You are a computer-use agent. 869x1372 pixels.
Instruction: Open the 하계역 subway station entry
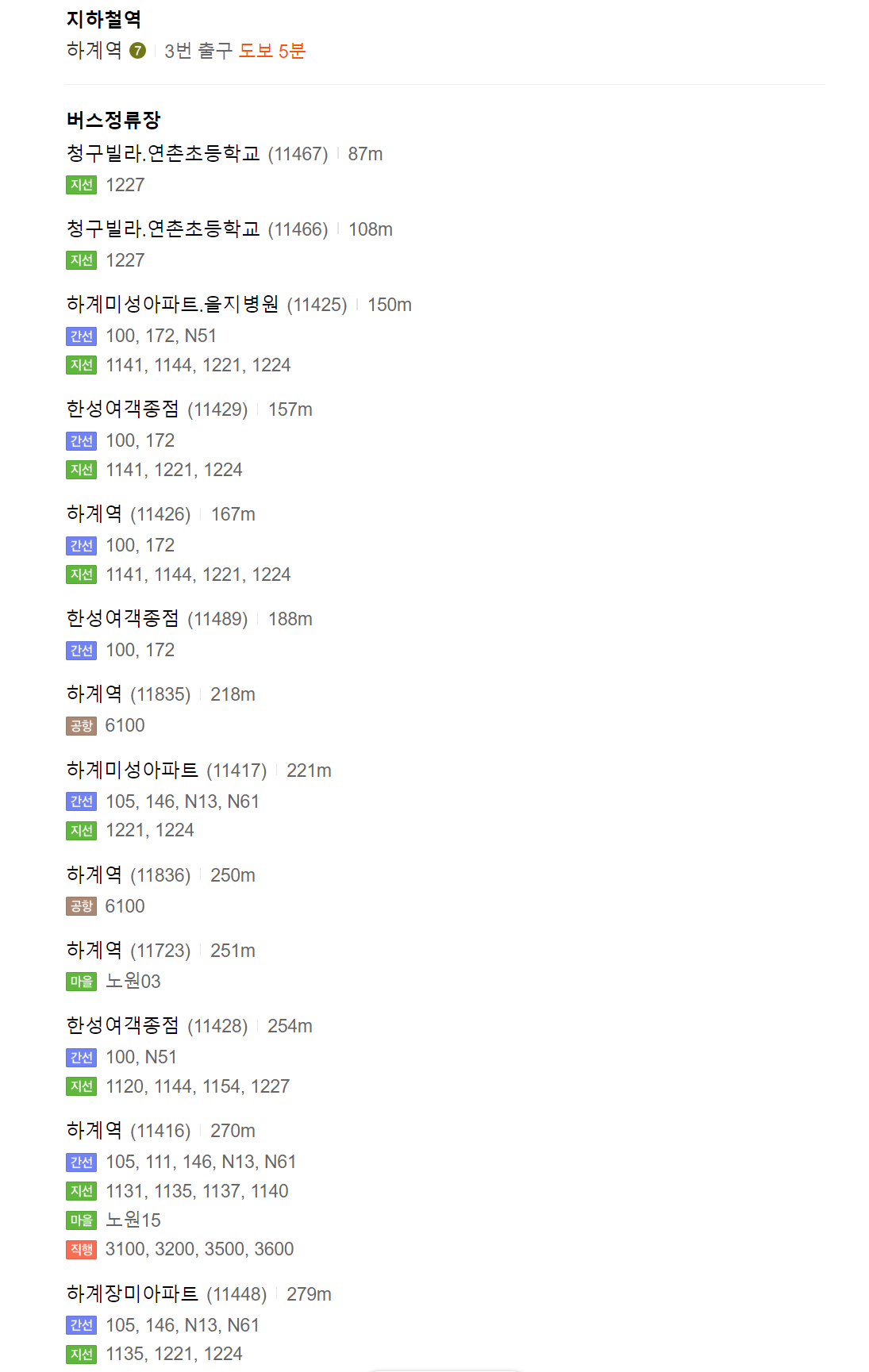(x=94, y=51)
